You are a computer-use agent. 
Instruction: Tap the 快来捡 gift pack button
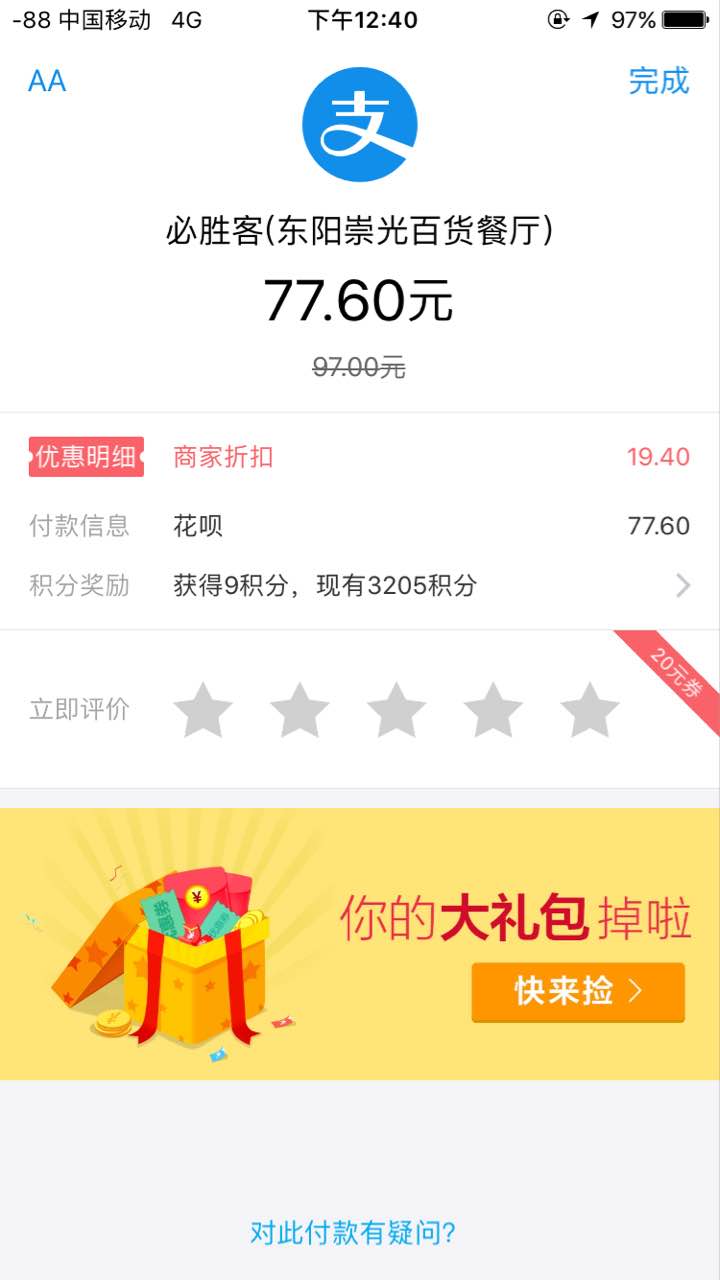click(x=578, y=991)
